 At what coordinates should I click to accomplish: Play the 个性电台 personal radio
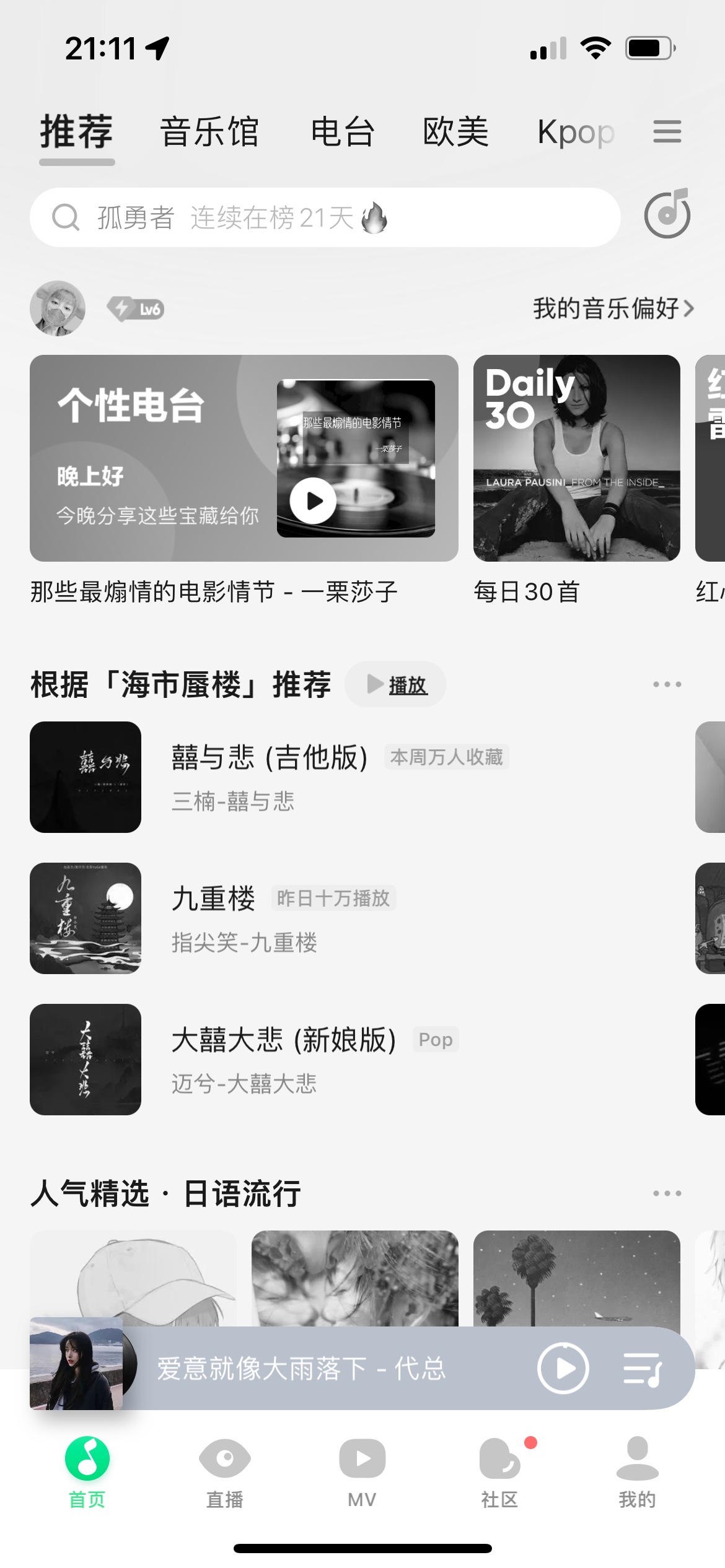point(313,500)
